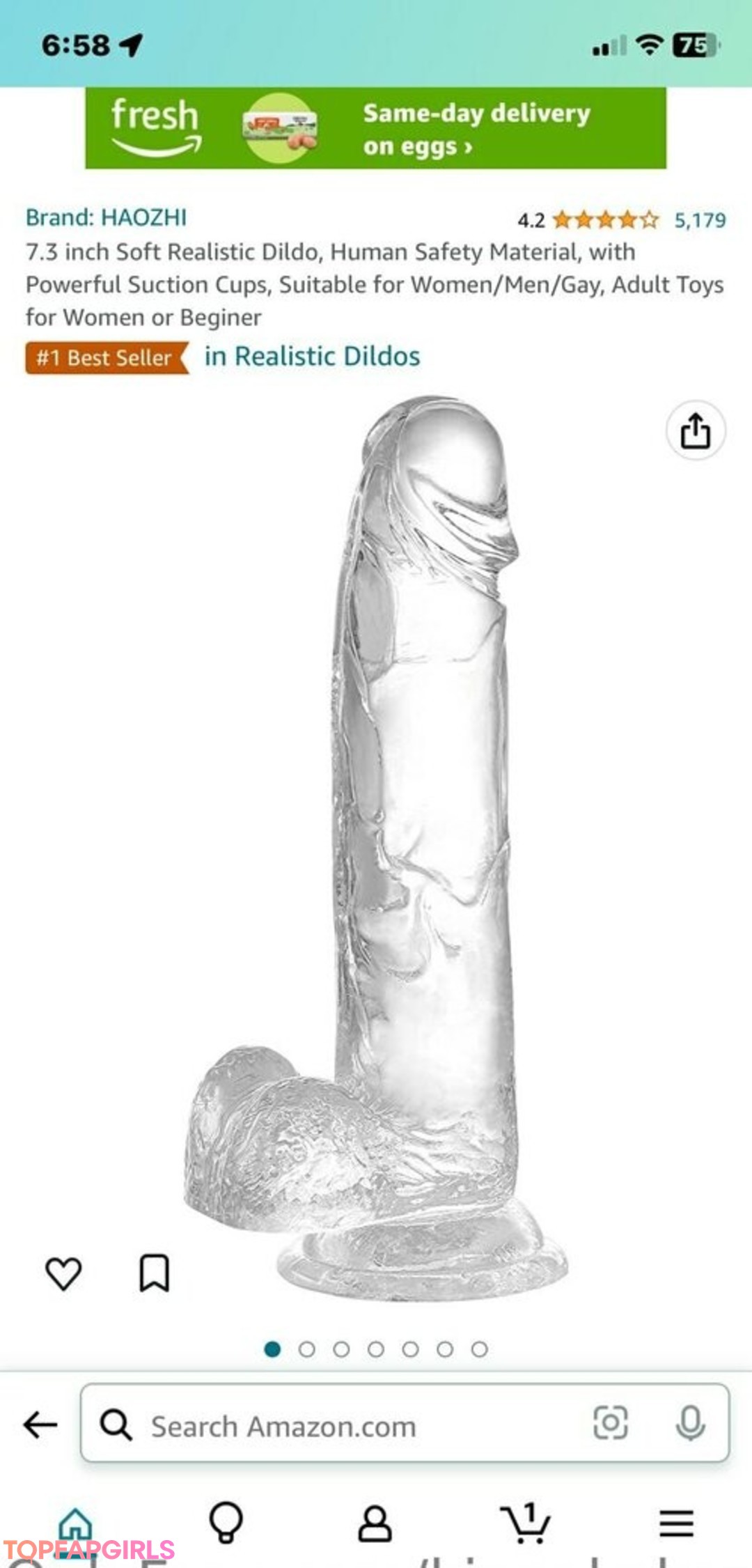Save this product with the bookmark icon
This screenshot has height=1568, width=752.
154,1273
